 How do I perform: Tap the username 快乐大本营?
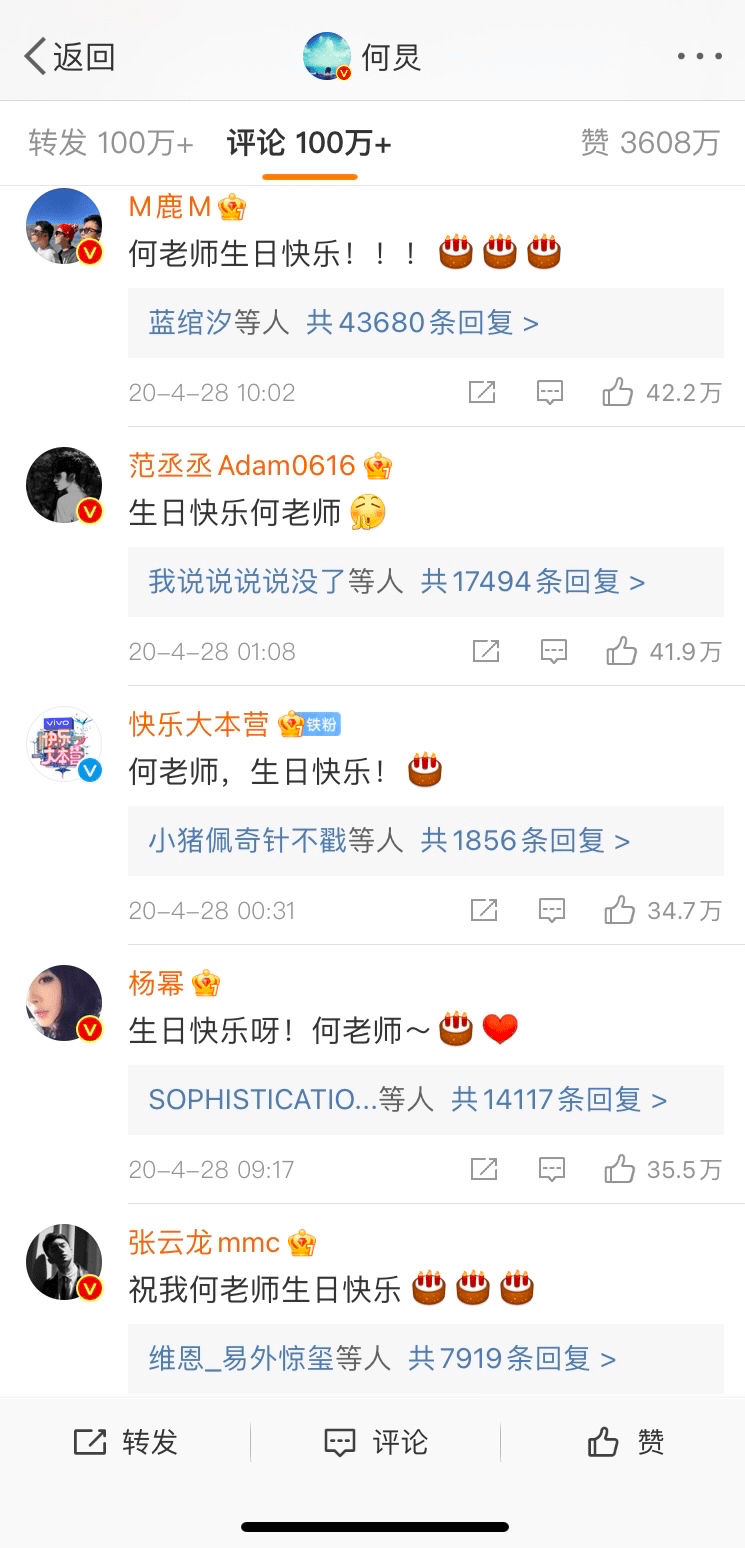[199, 724]
